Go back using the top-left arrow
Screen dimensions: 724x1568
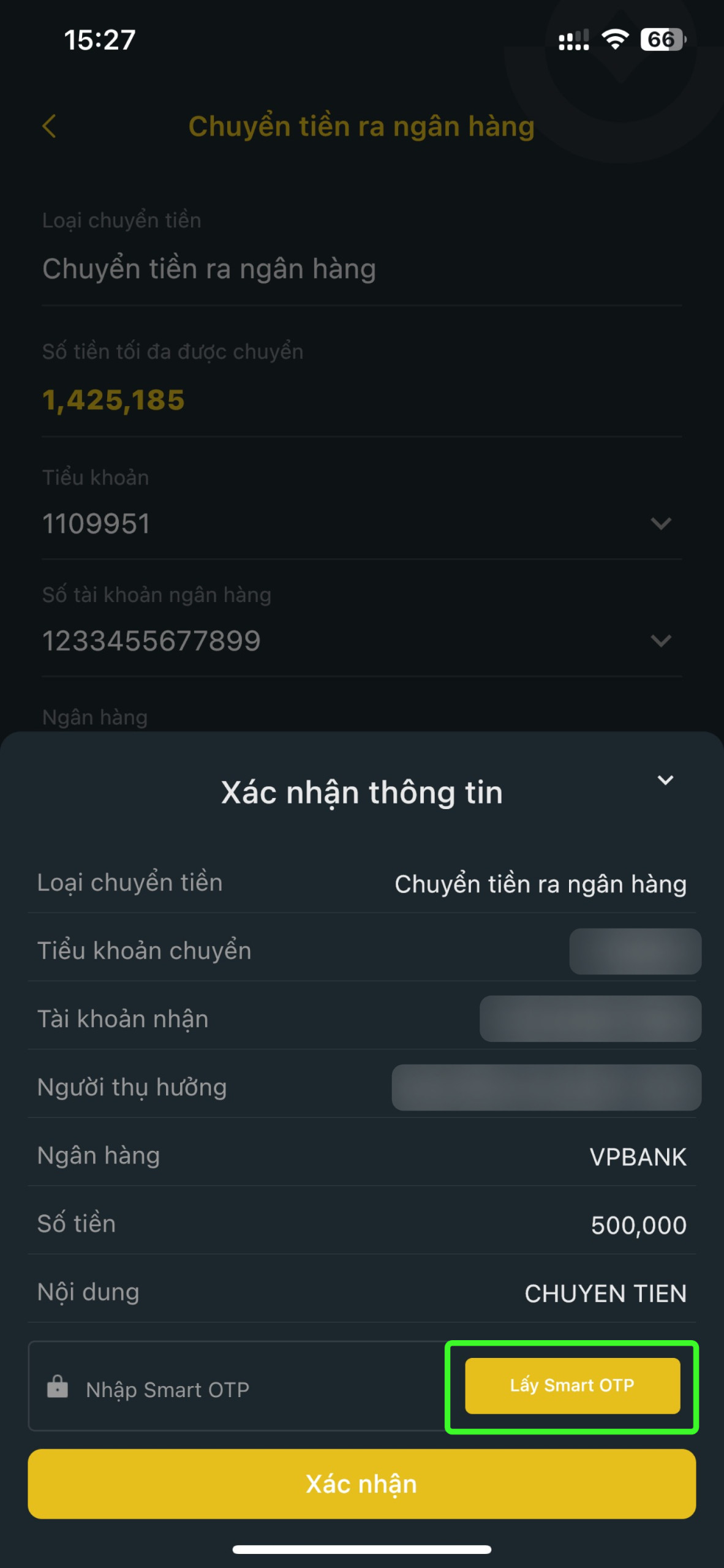tap(49, 126)
